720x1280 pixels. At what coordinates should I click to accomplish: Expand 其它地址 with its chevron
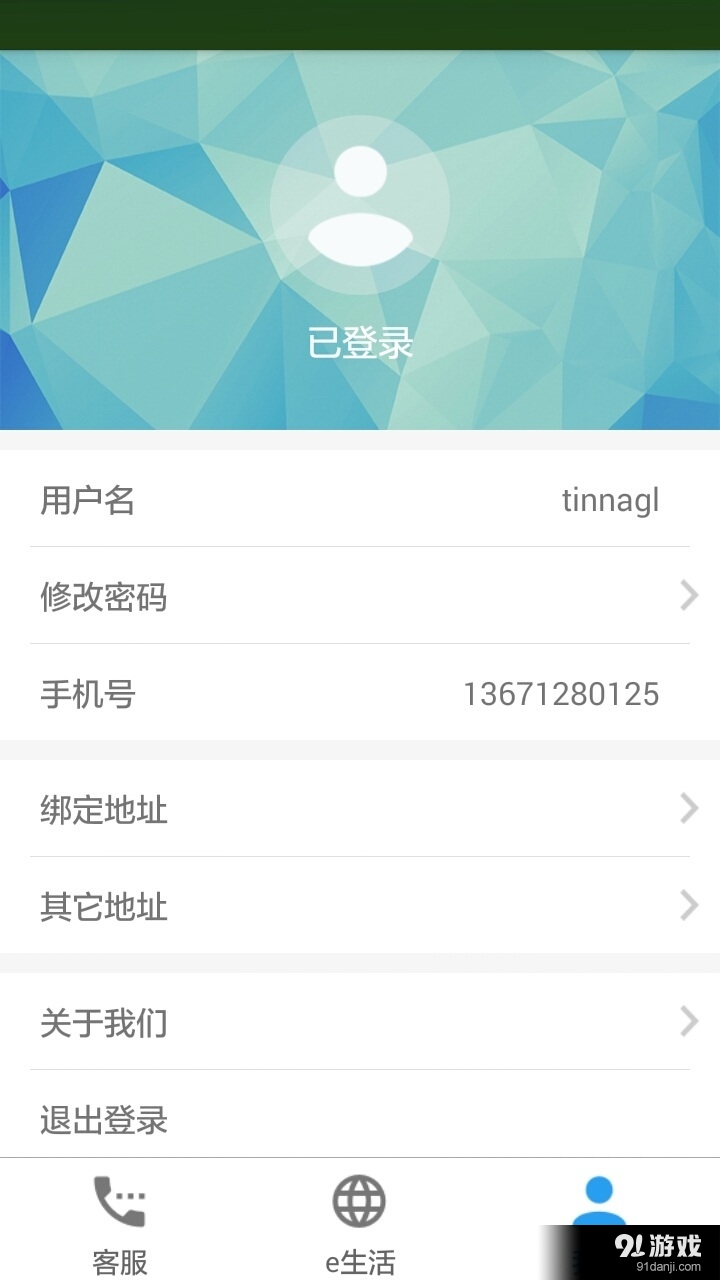point(689,906)
